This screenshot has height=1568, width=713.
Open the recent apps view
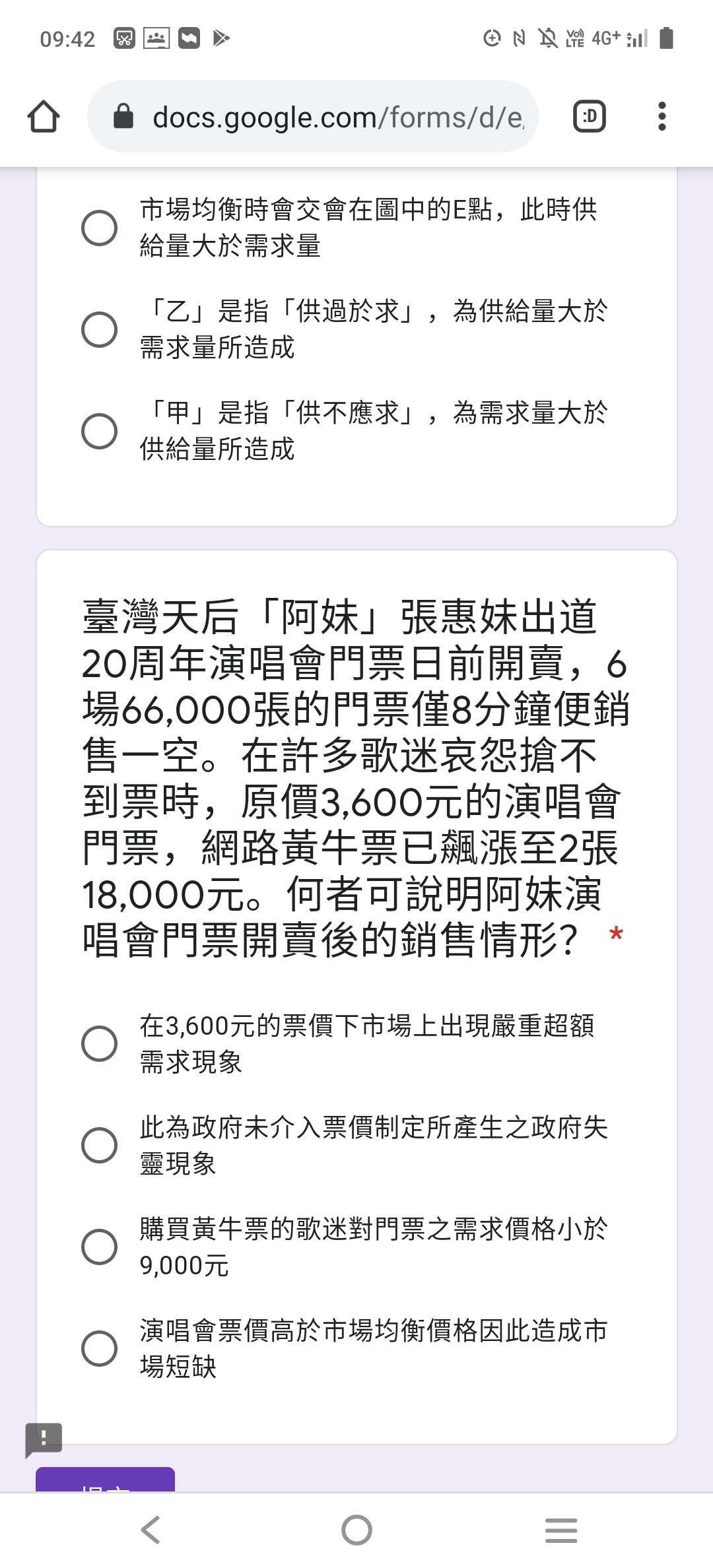[562, 1530]
